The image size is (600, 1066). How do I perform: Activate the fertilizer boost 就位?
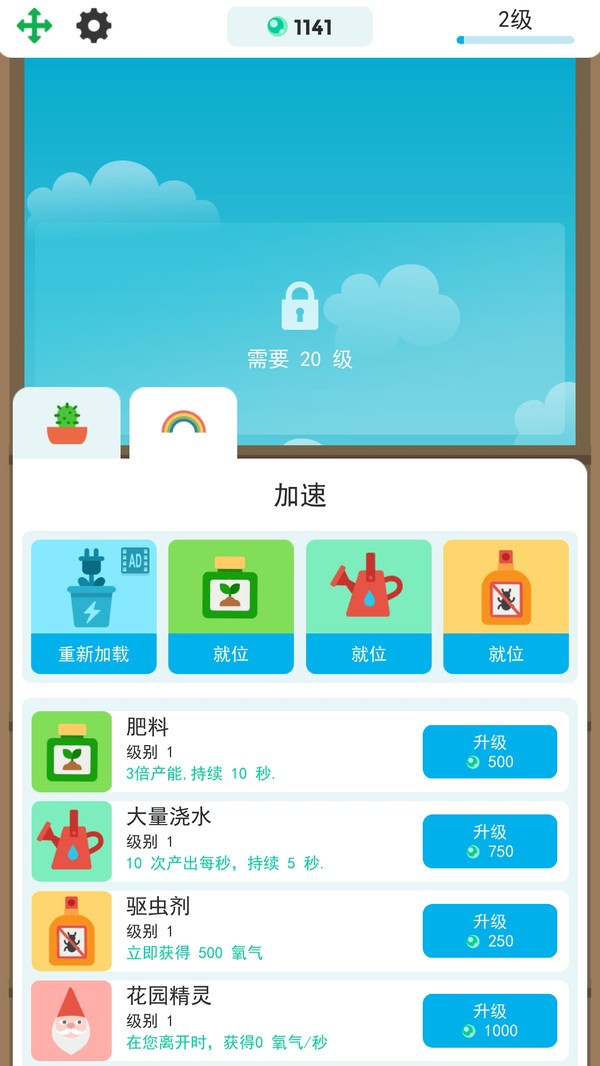click(231, 606)
